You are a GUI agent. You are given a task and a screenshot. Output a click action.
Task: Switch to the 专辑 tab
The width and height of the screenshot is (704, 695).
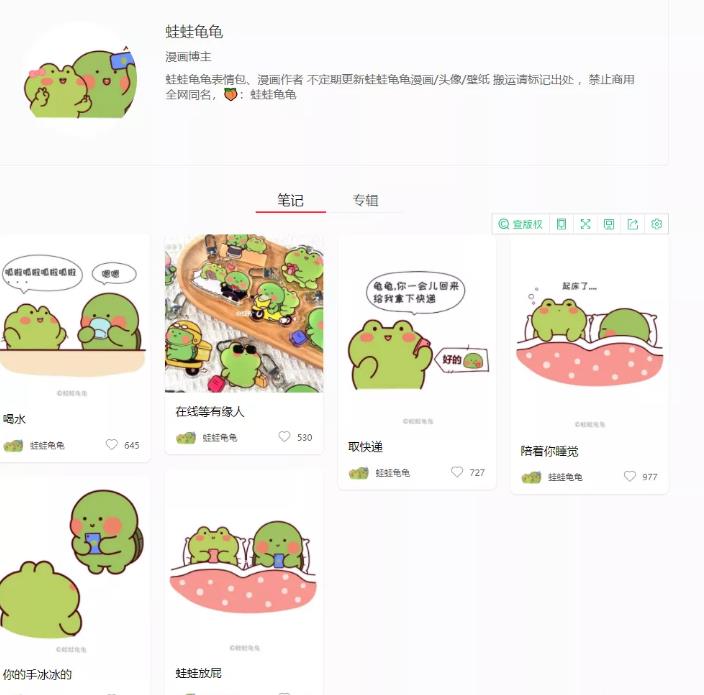click(365, 200)
